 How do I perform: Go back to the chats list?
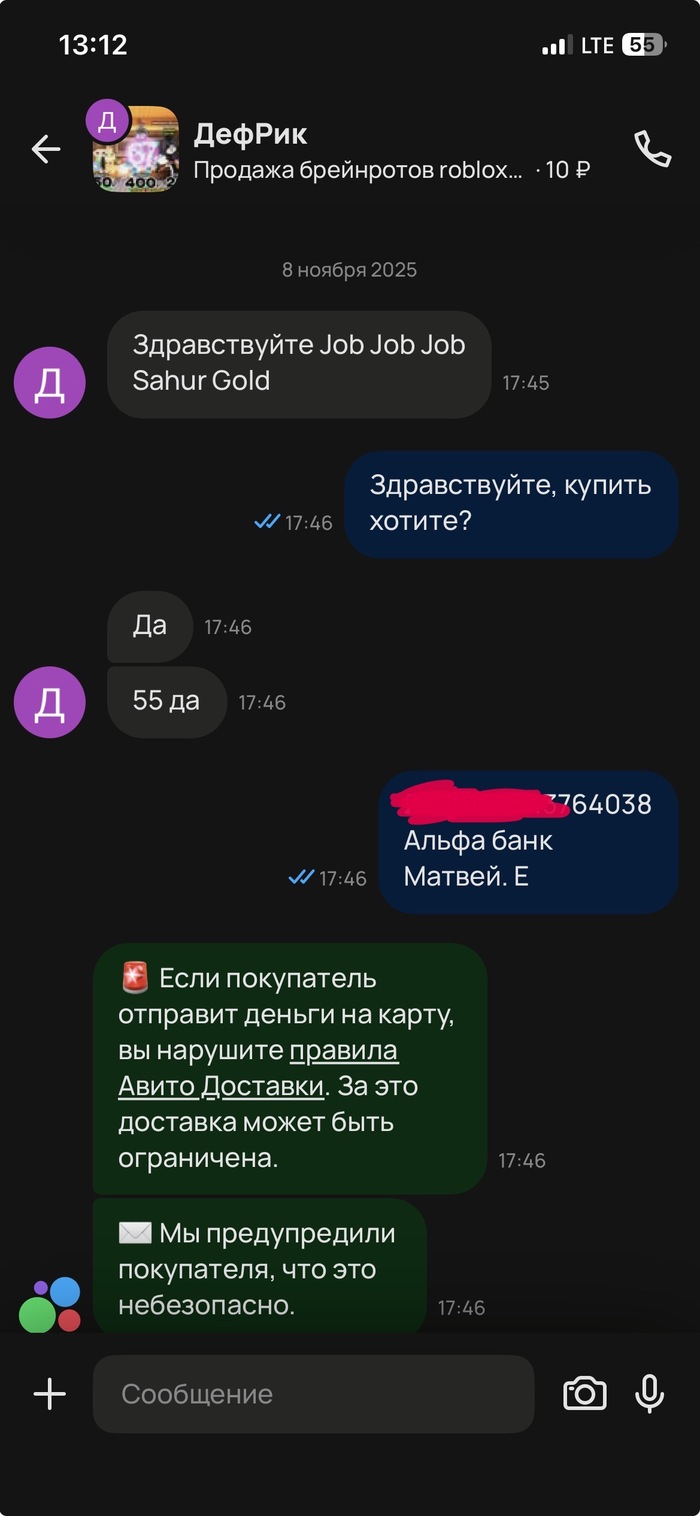click(x=46, y=150)
